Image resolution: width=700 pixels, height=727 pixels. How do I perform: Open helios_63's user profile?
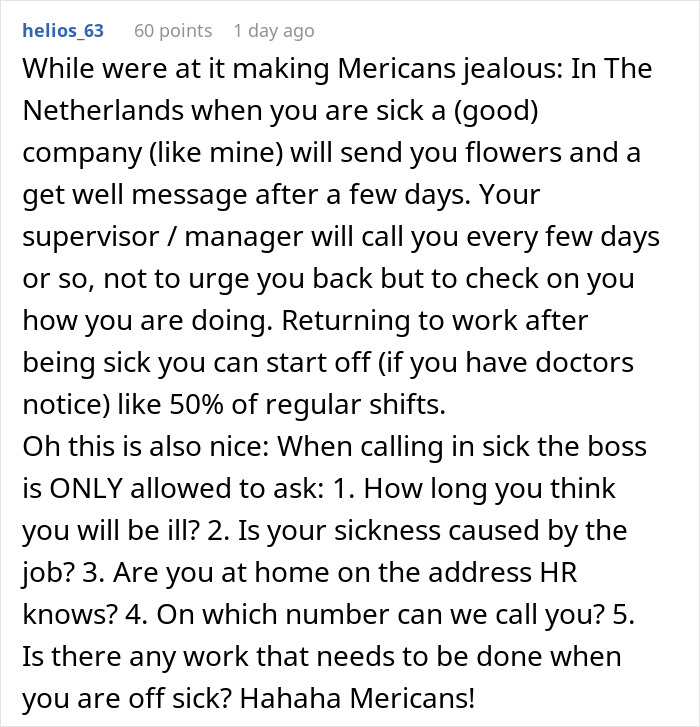pos(62,31)
